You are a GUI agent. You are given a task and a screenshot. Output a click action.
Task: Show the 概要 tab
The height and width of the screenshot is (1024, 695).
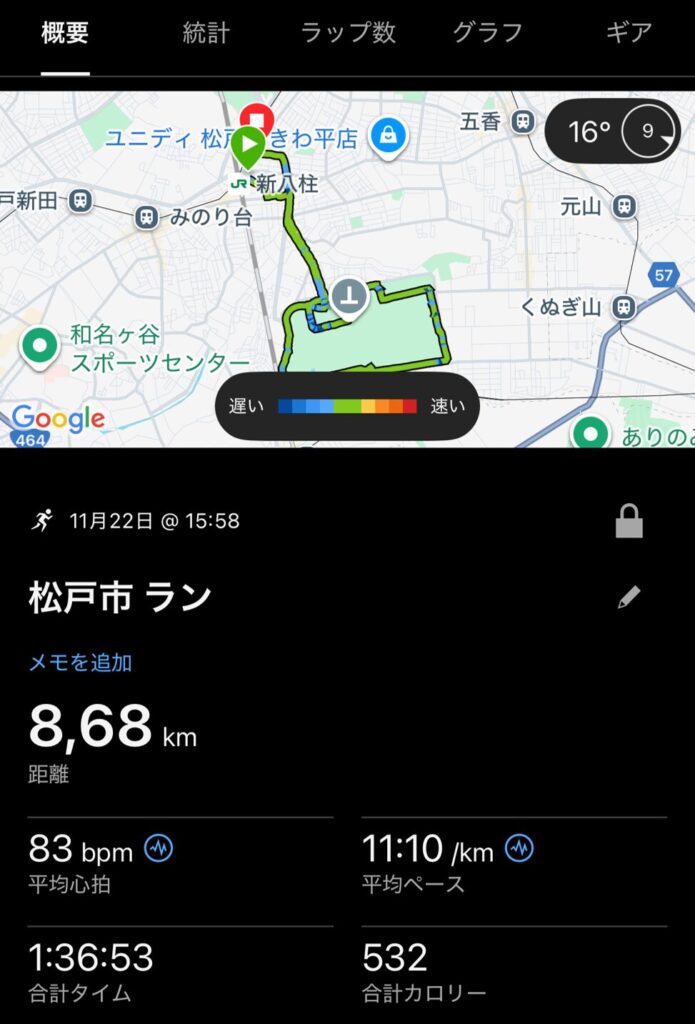point(65,33)
